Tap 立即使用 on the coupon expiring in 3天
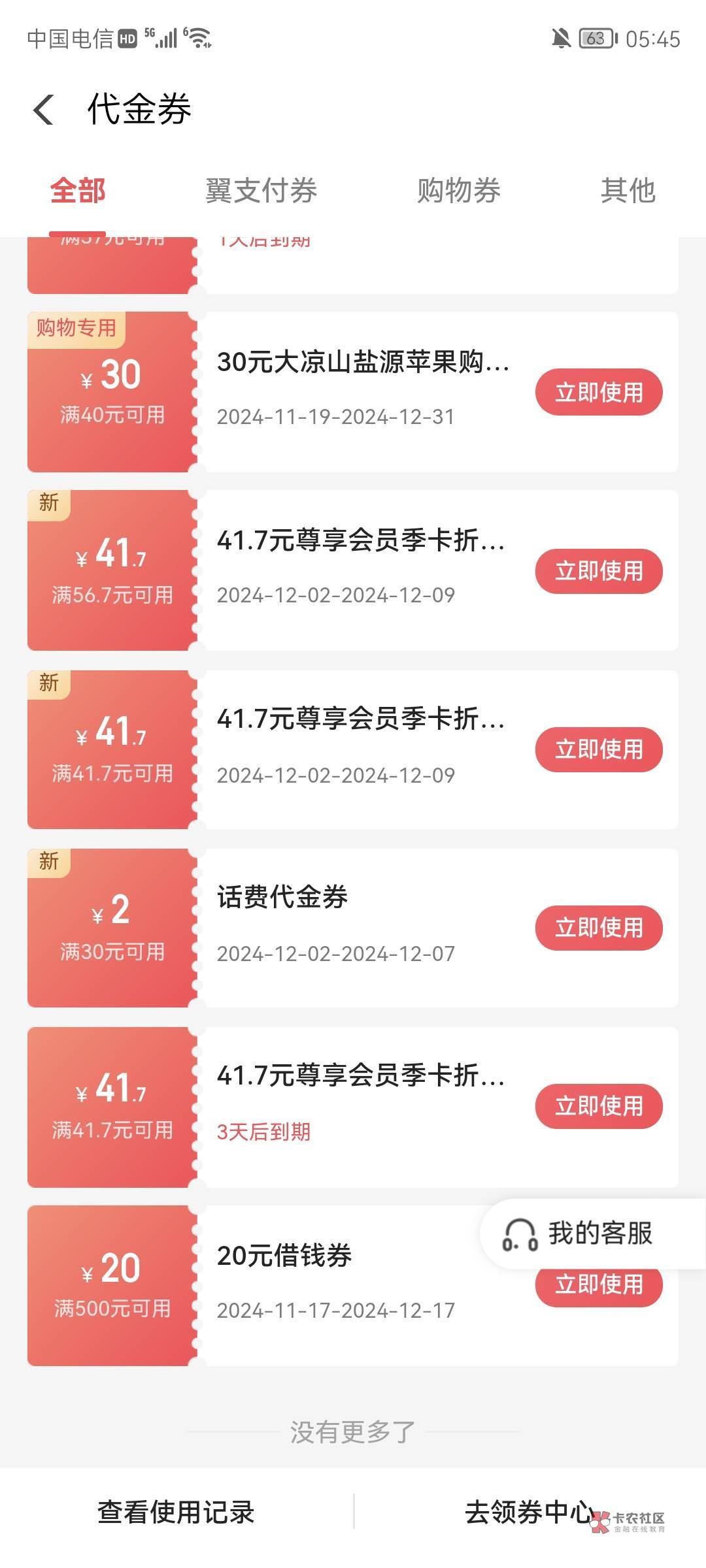This screenshot has height=1568, width=706. [x=599, y=1106]
